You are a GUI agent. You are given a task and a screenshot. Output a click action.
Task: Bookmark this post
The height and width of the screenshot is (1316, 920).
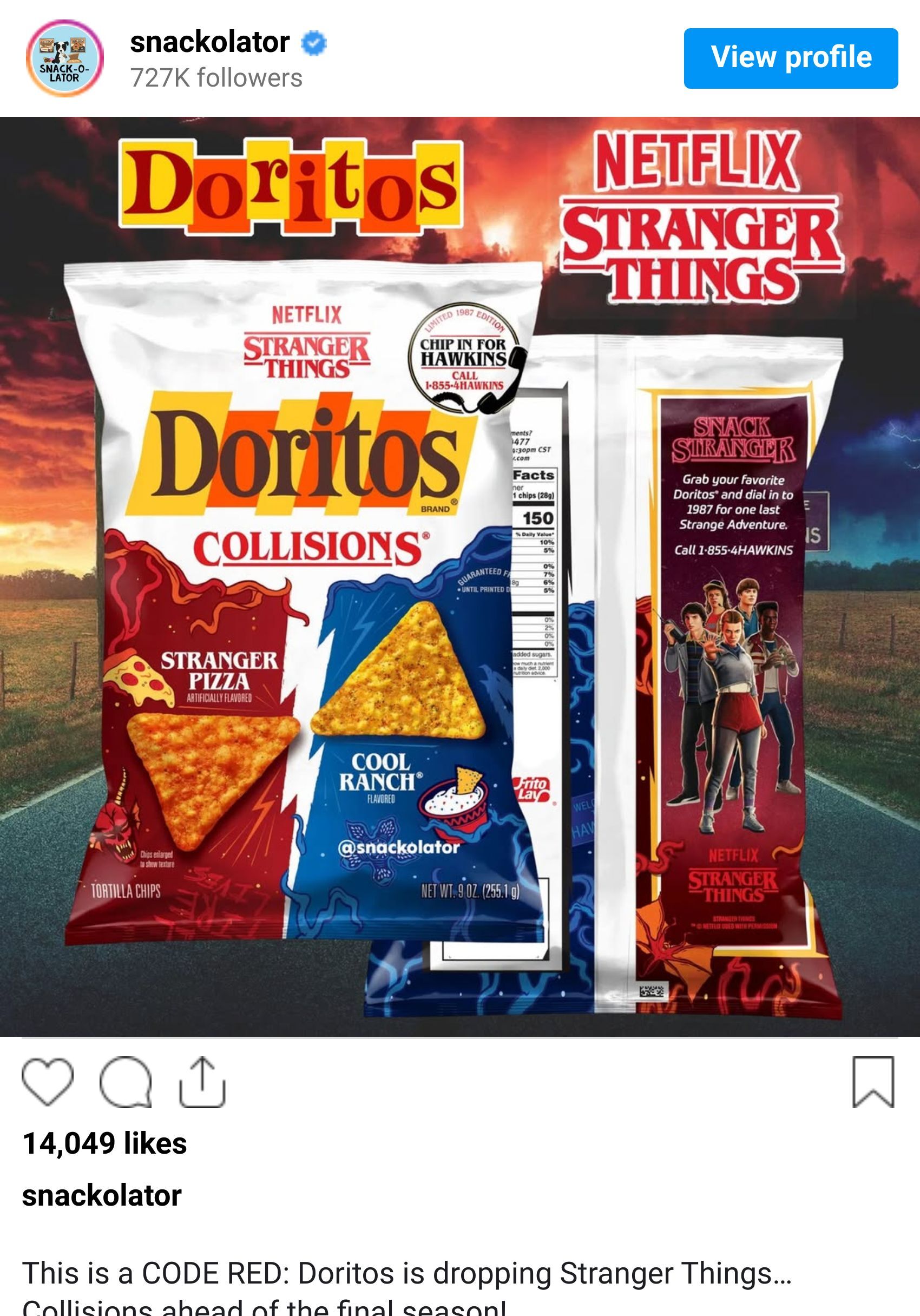[x=872, y=1081]
